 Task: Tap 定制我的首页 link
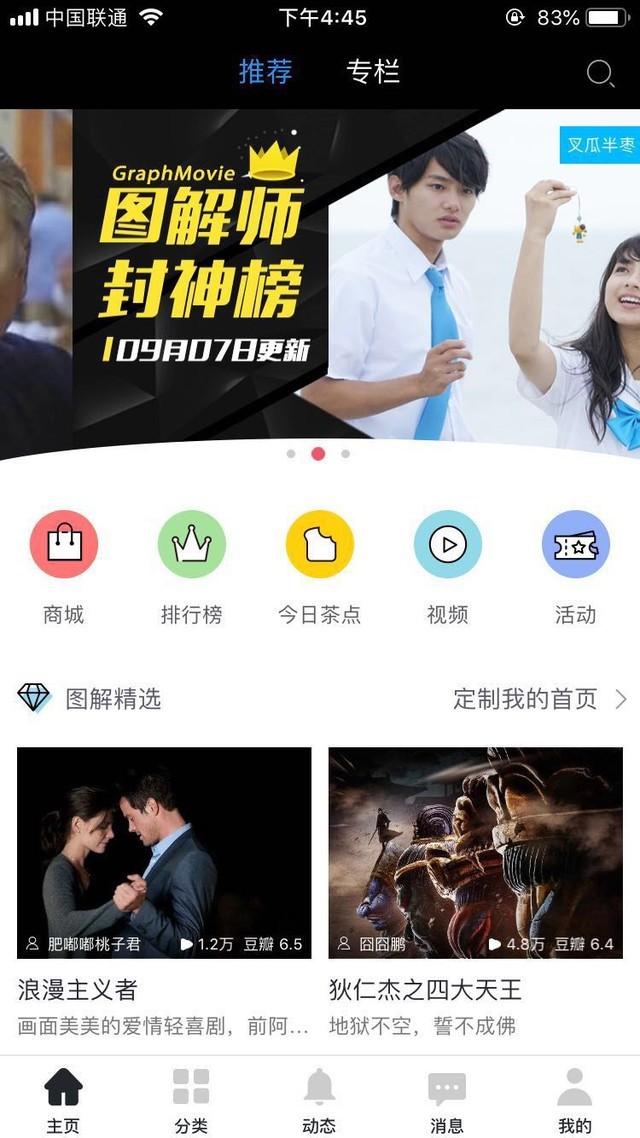pyautogui.click(x=538, y=699)
